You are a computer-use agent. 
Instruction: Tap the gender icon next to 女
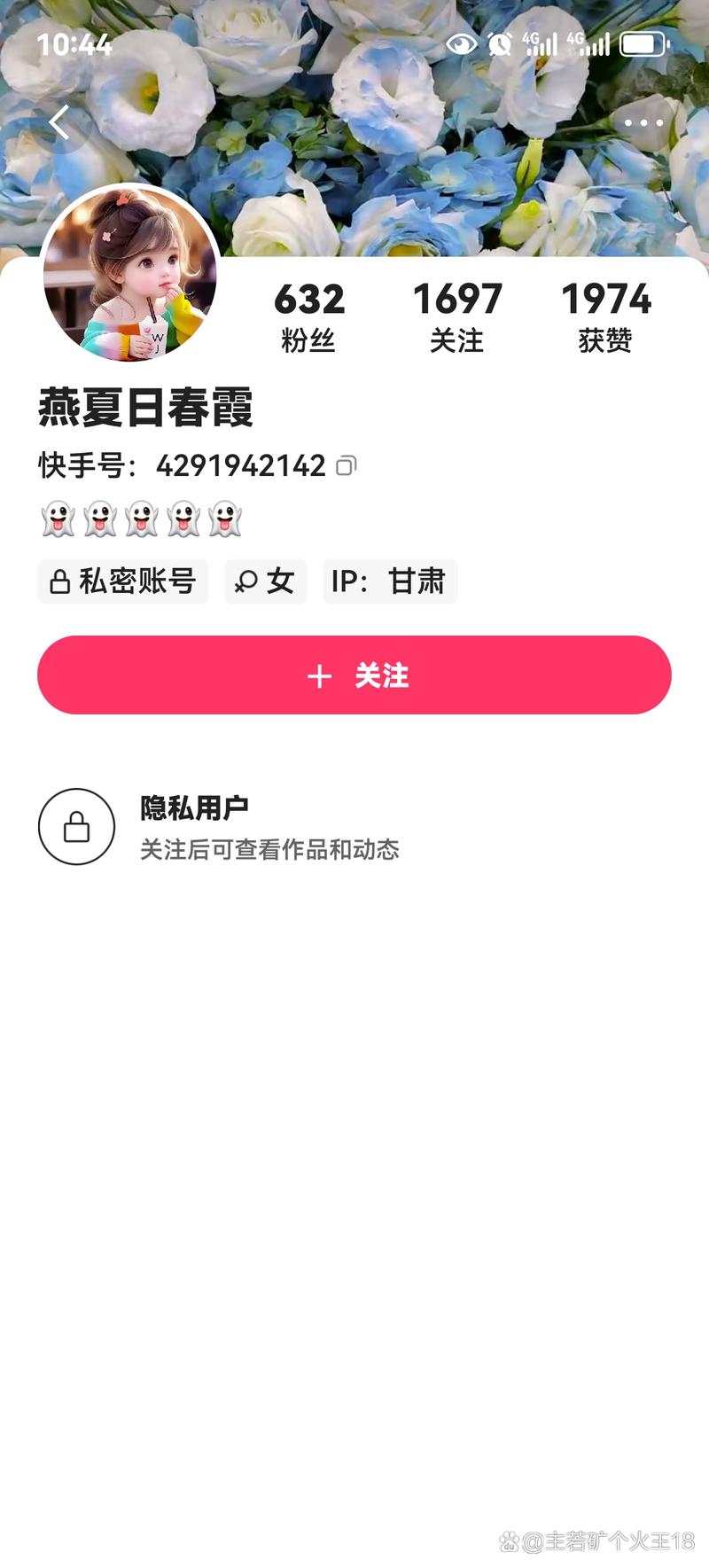[x=245, y=581]
